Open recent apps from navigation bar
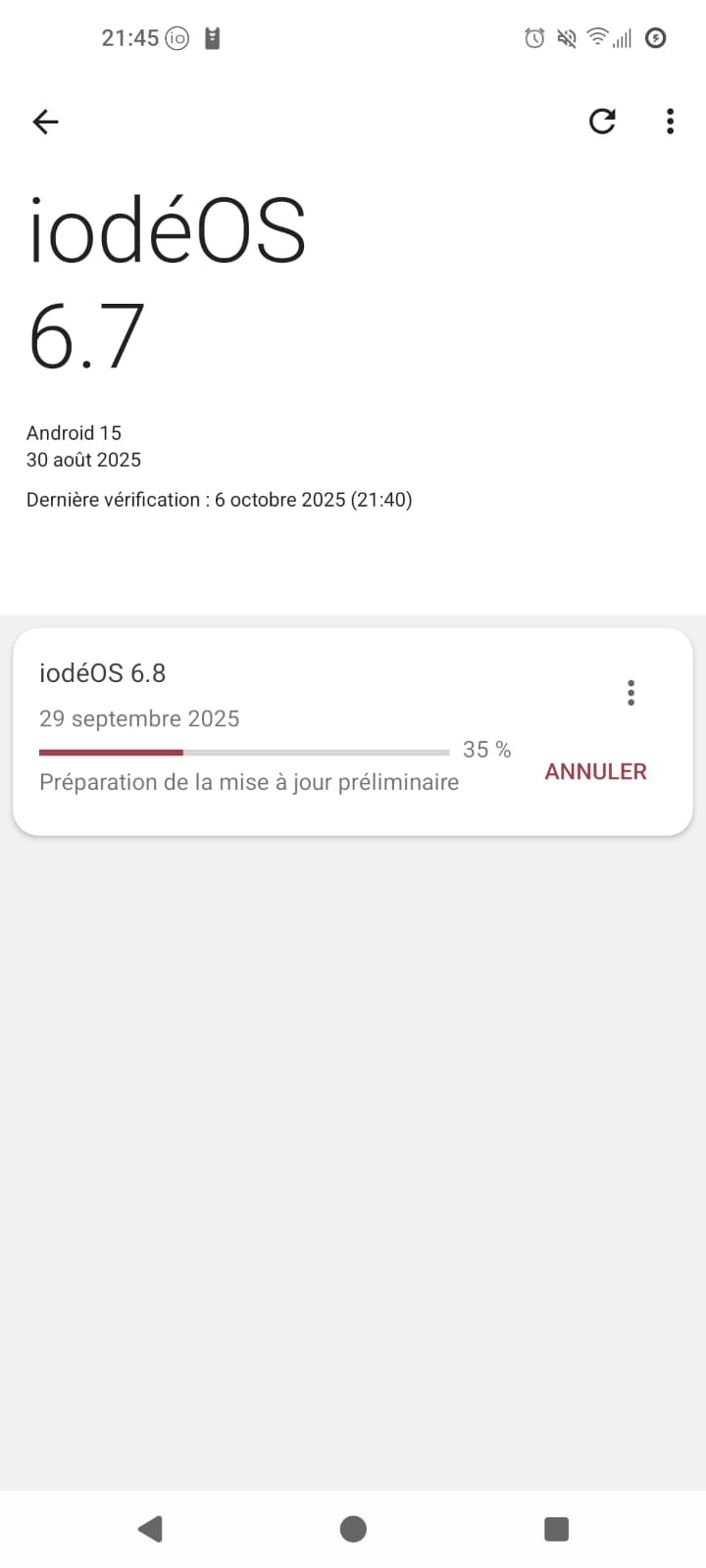 pos(556,1529)
